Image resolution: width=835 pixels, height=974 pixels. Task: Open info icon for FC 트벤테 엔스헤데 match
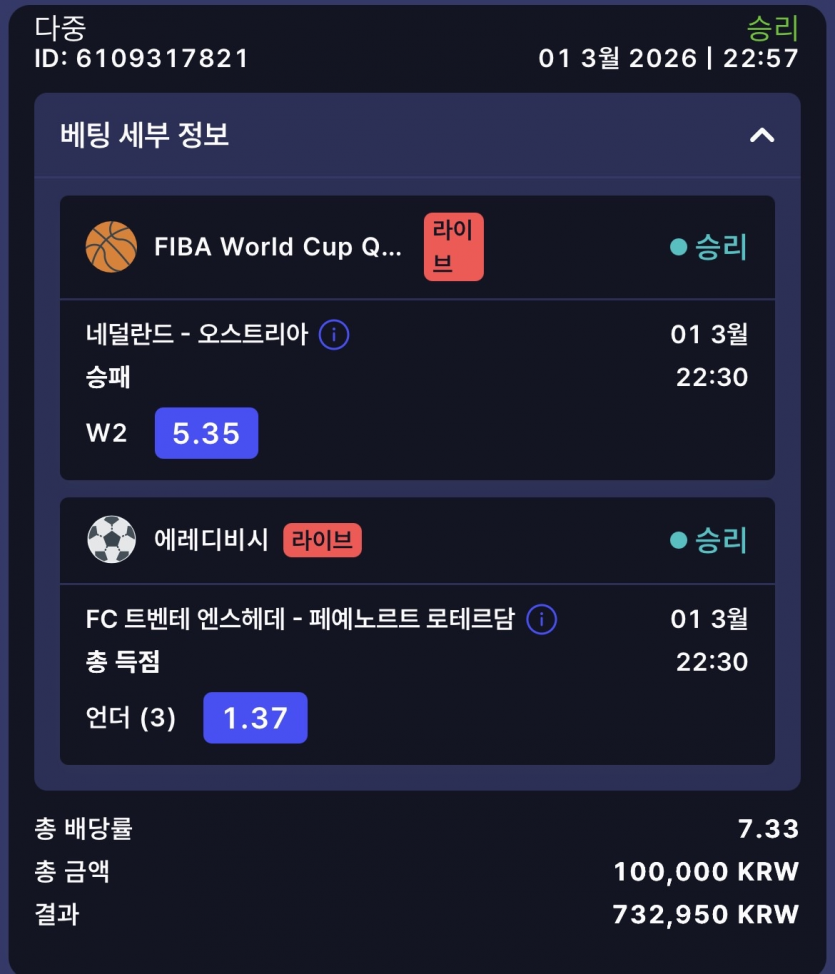pyautogui.click(x=541, y=620)
